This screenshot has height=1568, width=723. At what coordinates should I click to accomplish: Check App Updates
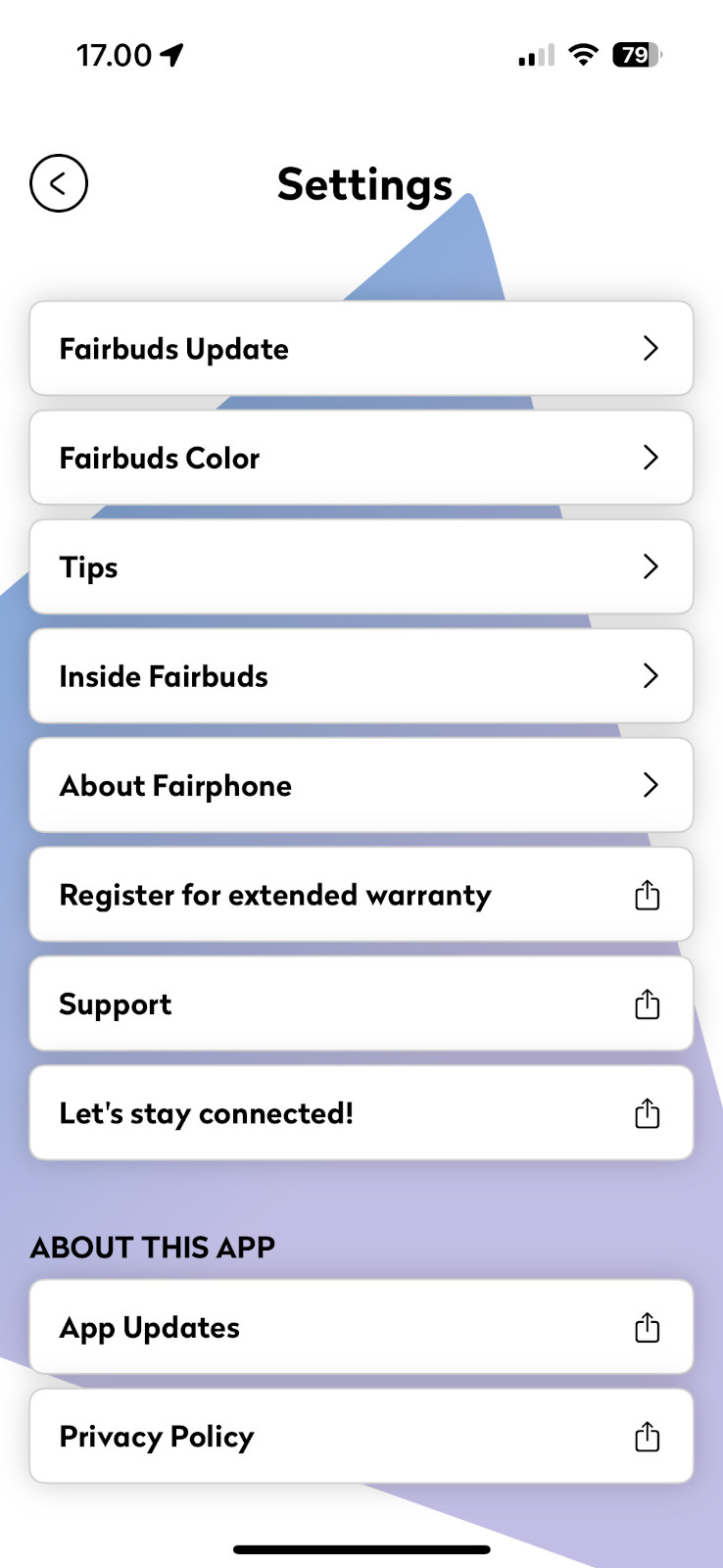click(361, 1328)
